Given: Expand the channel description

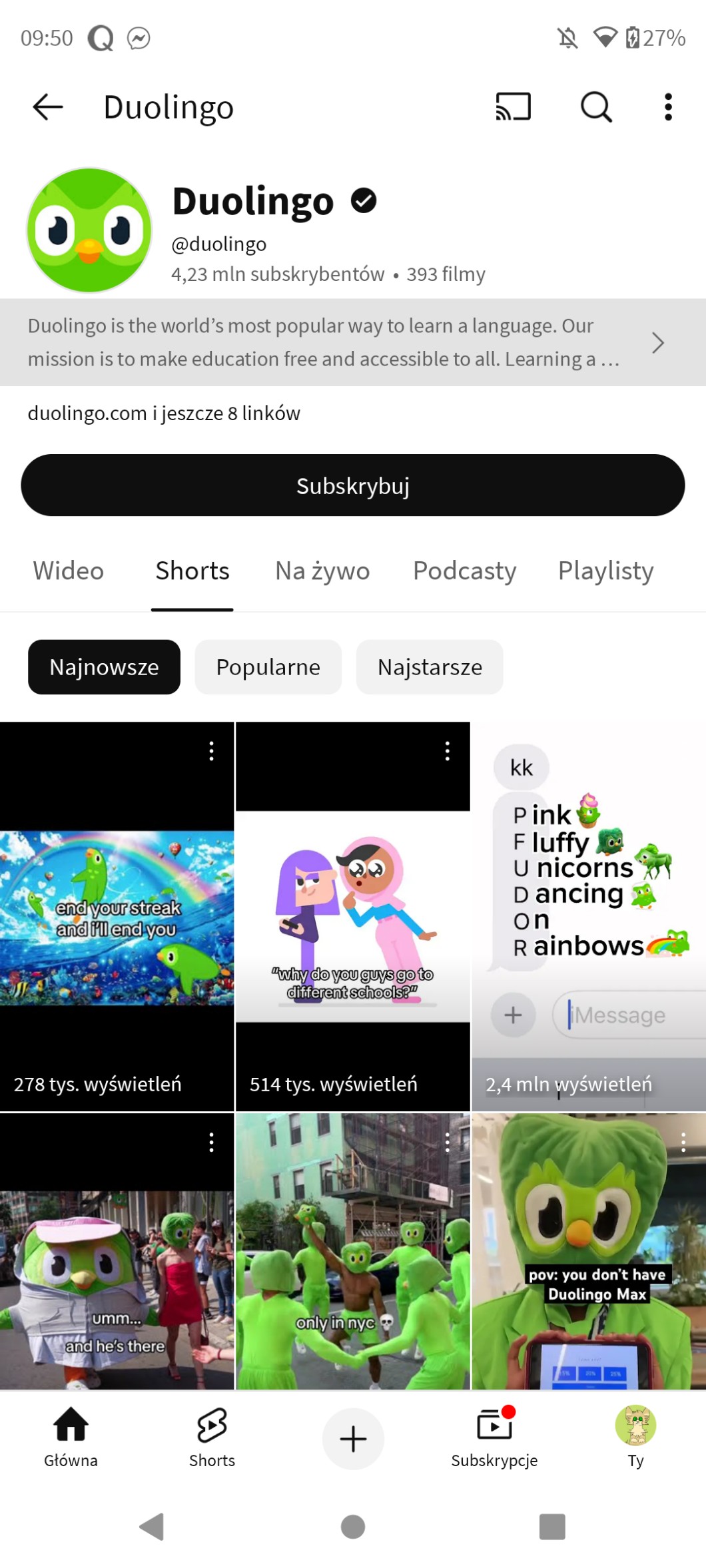Looking at the screenshot, I should pos(657,343).
